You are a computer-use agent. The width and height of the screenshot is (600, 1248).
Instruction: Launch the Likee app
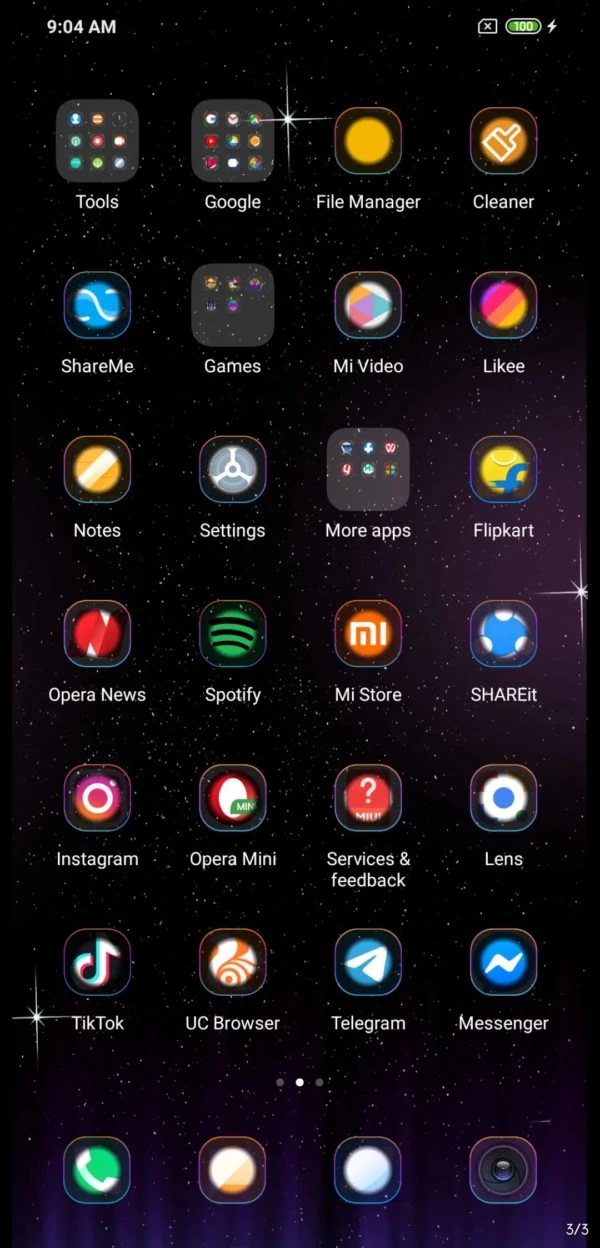coord(503,305)
